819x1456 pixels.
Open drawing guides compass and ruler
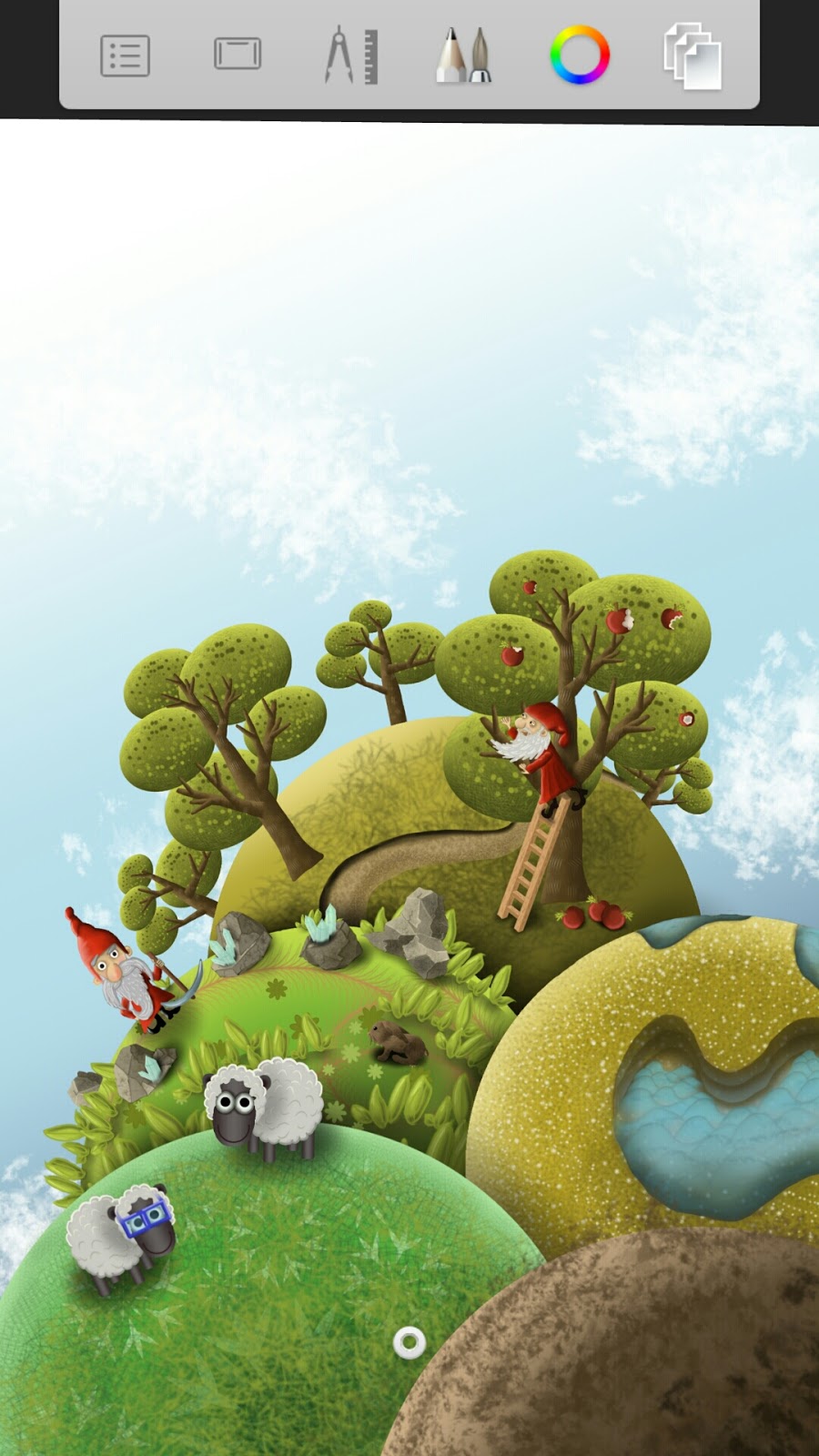click(x=351, y=56)
